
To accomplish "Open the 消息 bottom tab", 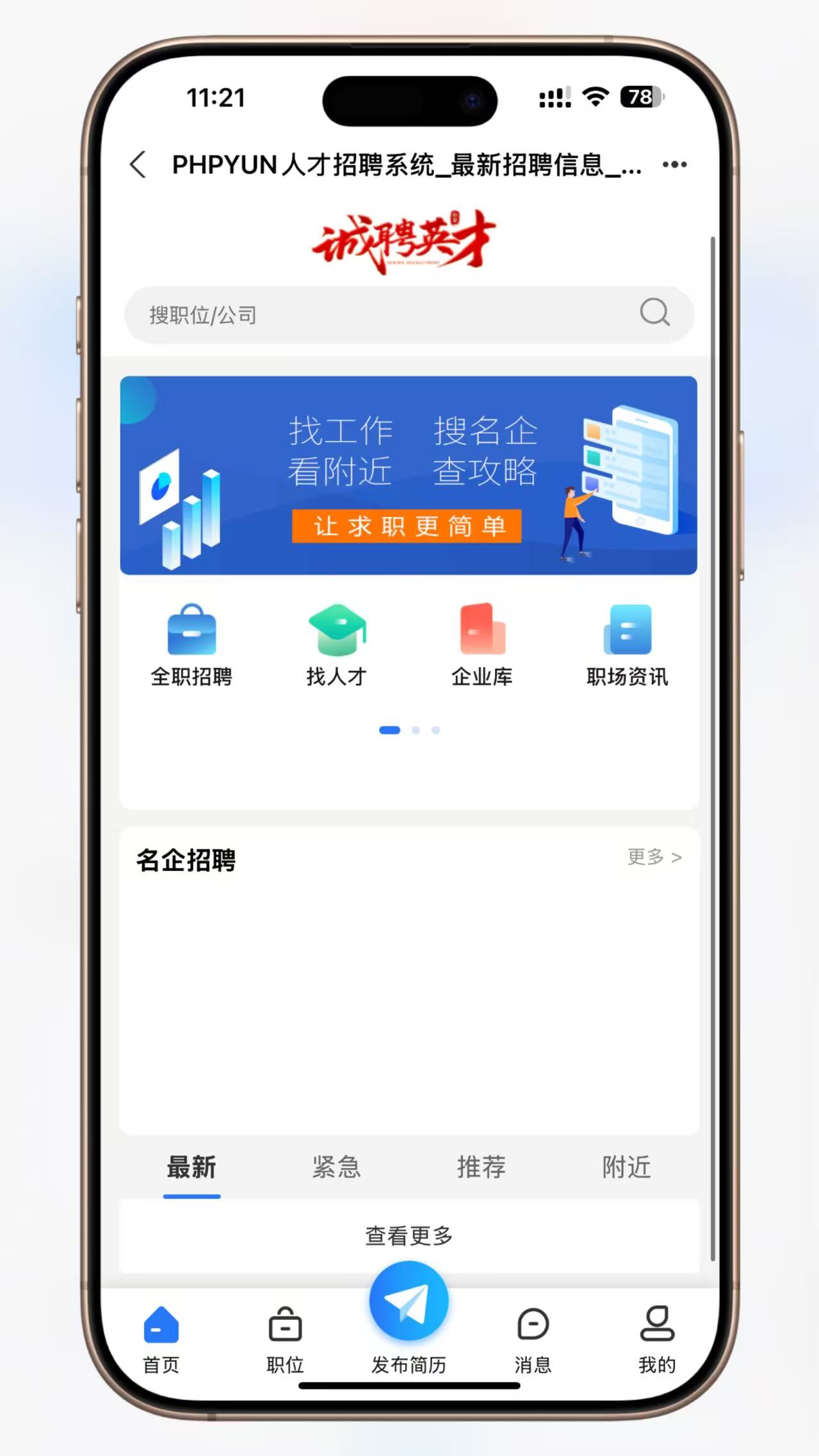I will pyautogui.click(x=533, y=1339).
